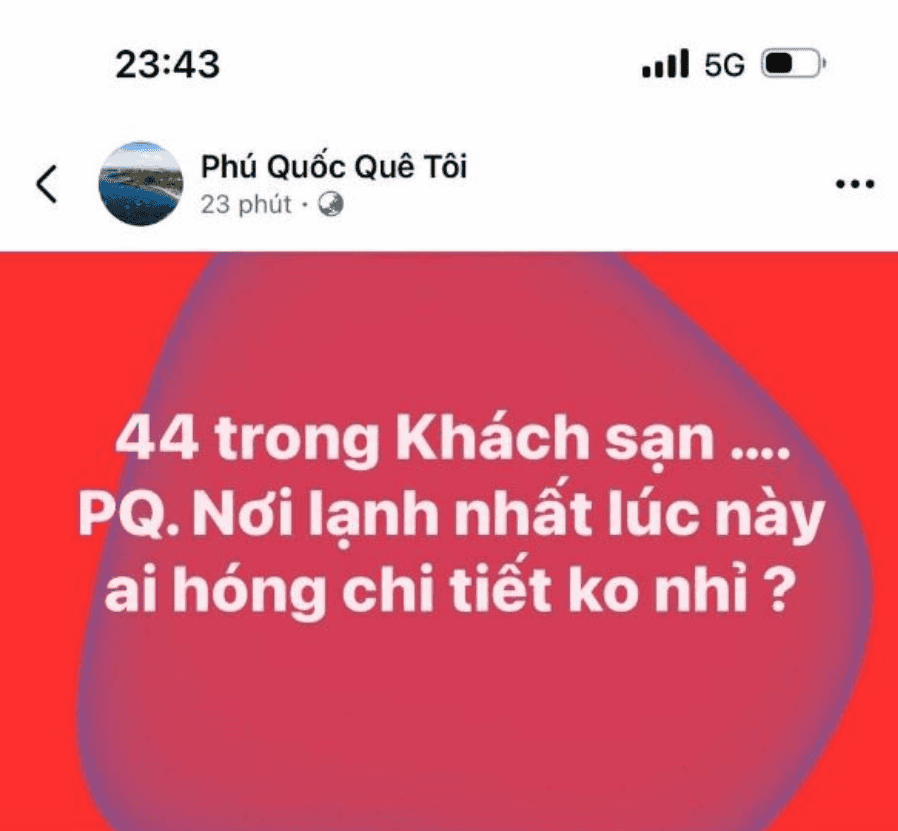Open the red background text post
Screen dimensions: 898x831
pos(450,540)
